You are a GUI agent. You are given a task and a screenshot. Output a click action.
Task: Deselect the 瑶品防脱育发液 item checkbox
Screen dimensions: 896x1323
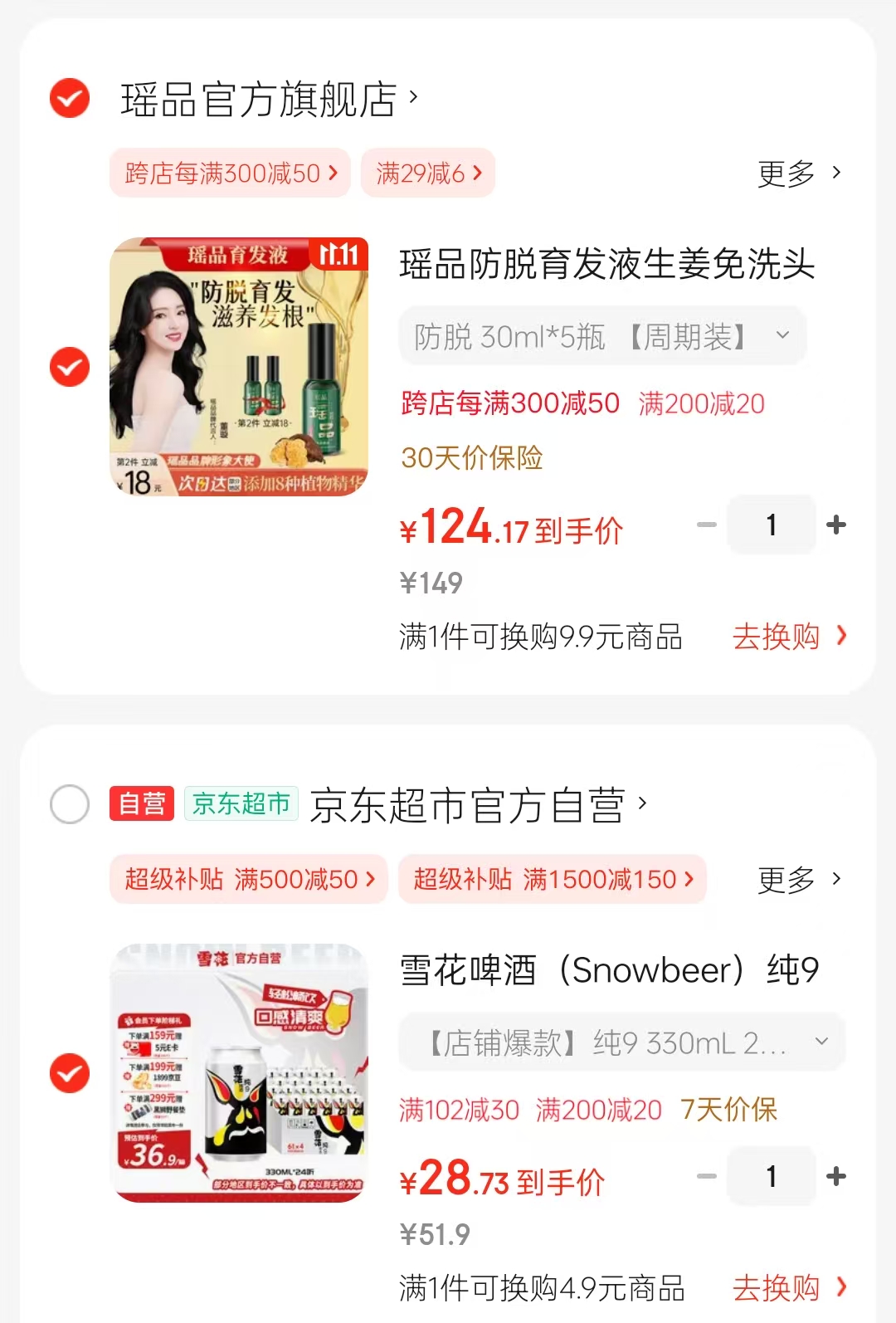pyautogui.click(x=70, y=367)
